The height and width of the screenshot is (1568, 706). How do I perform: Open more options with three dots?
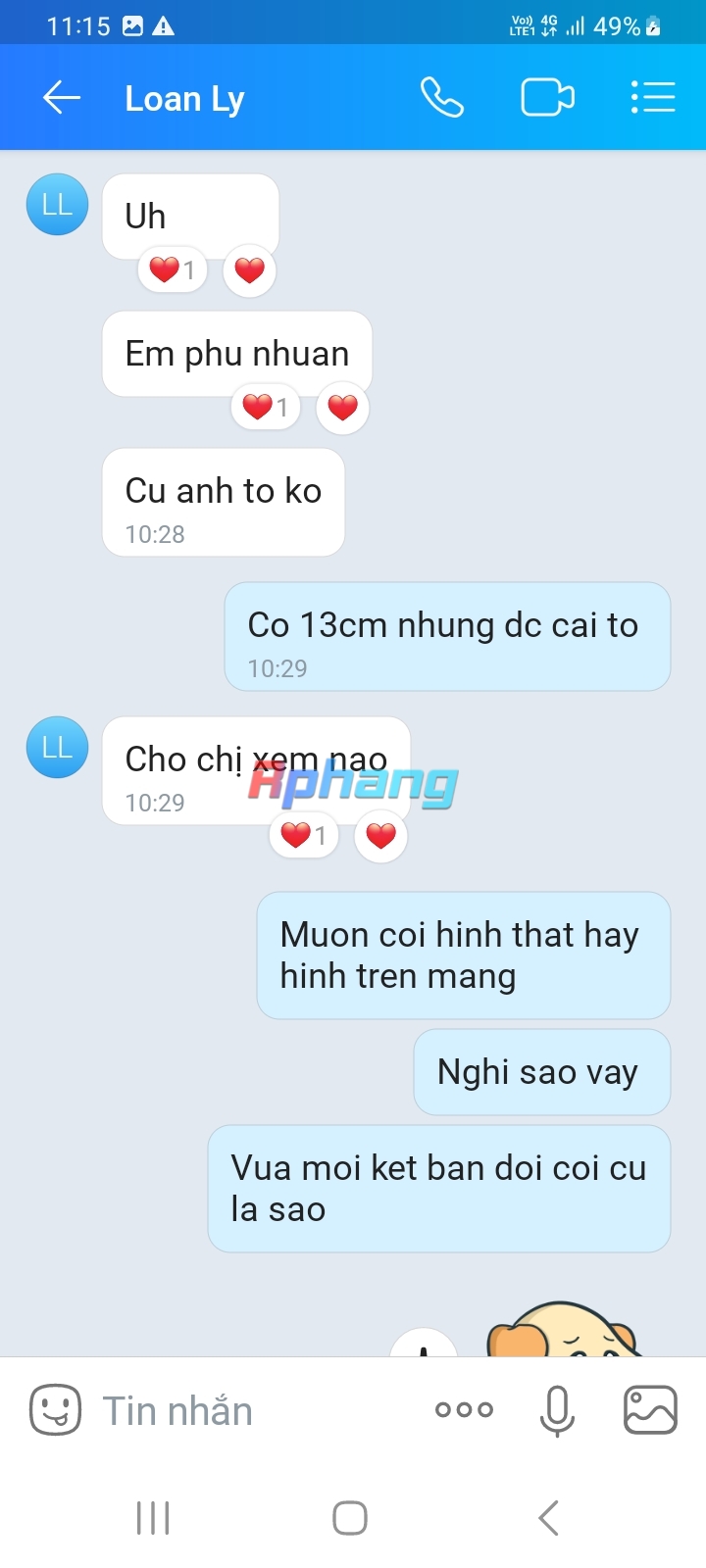pos(464,1410)
